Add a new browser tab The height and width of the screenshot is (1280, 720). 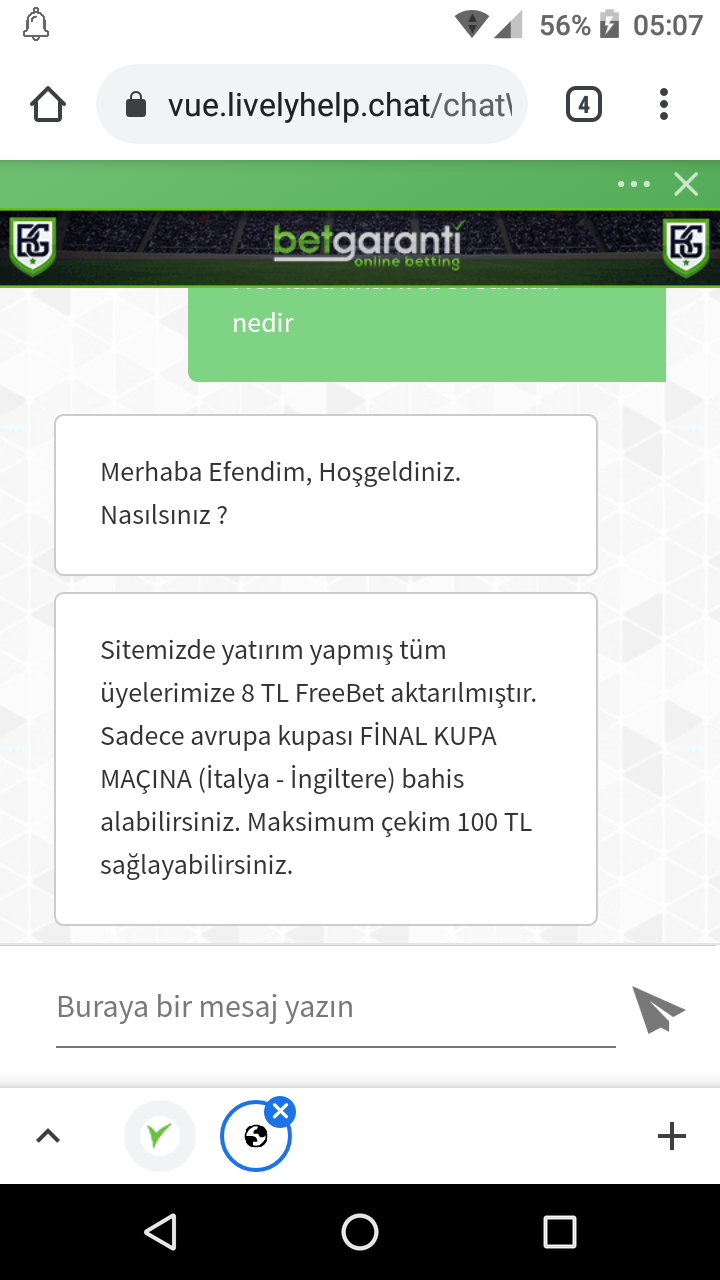[x=671, y=1136]
